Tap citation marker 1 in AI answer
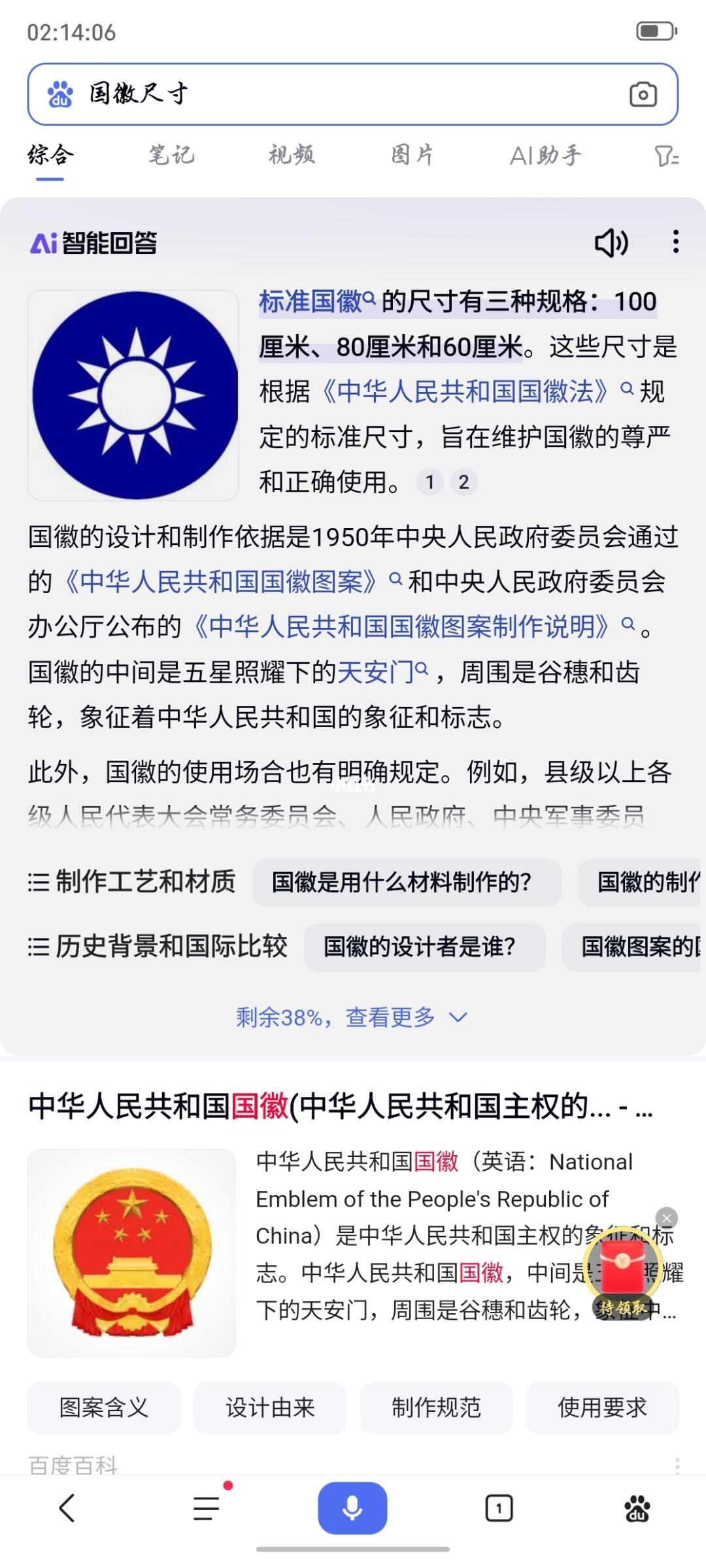The width and height of the screenshot is (706, 1568). pos(430,482)
